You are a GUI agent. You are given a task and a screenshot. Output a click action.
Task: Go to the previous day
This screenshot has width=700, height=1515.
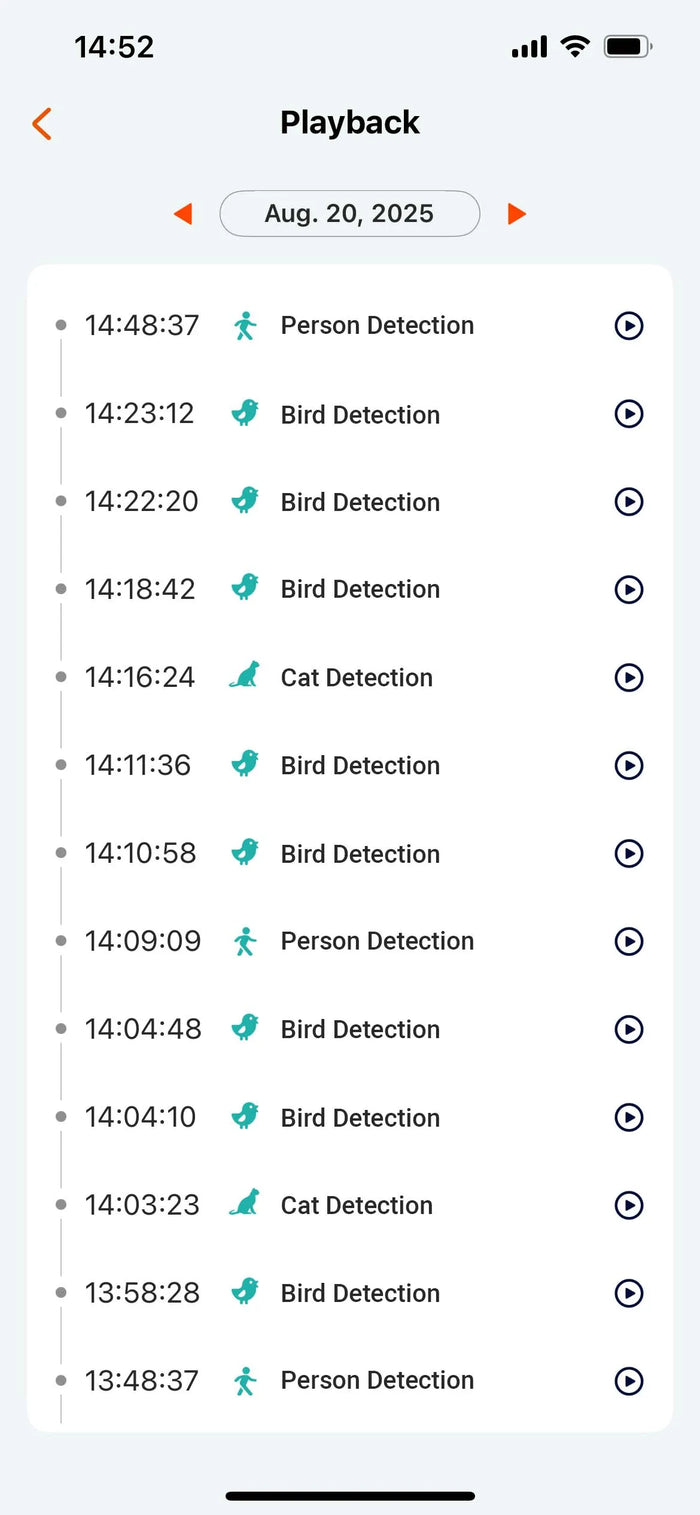[183, 214]
